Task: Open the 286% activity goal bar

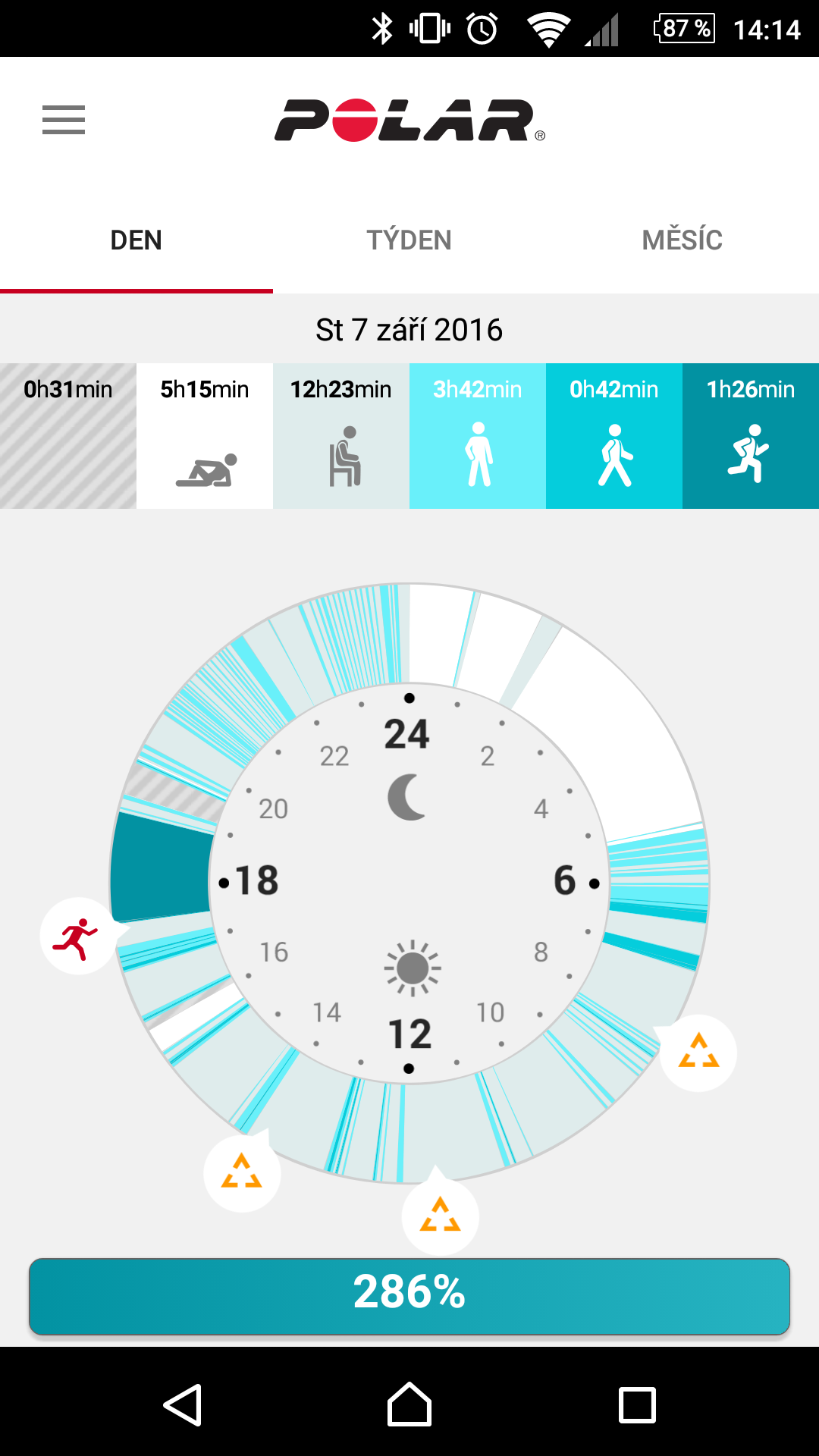Action: click(409, 1296)
